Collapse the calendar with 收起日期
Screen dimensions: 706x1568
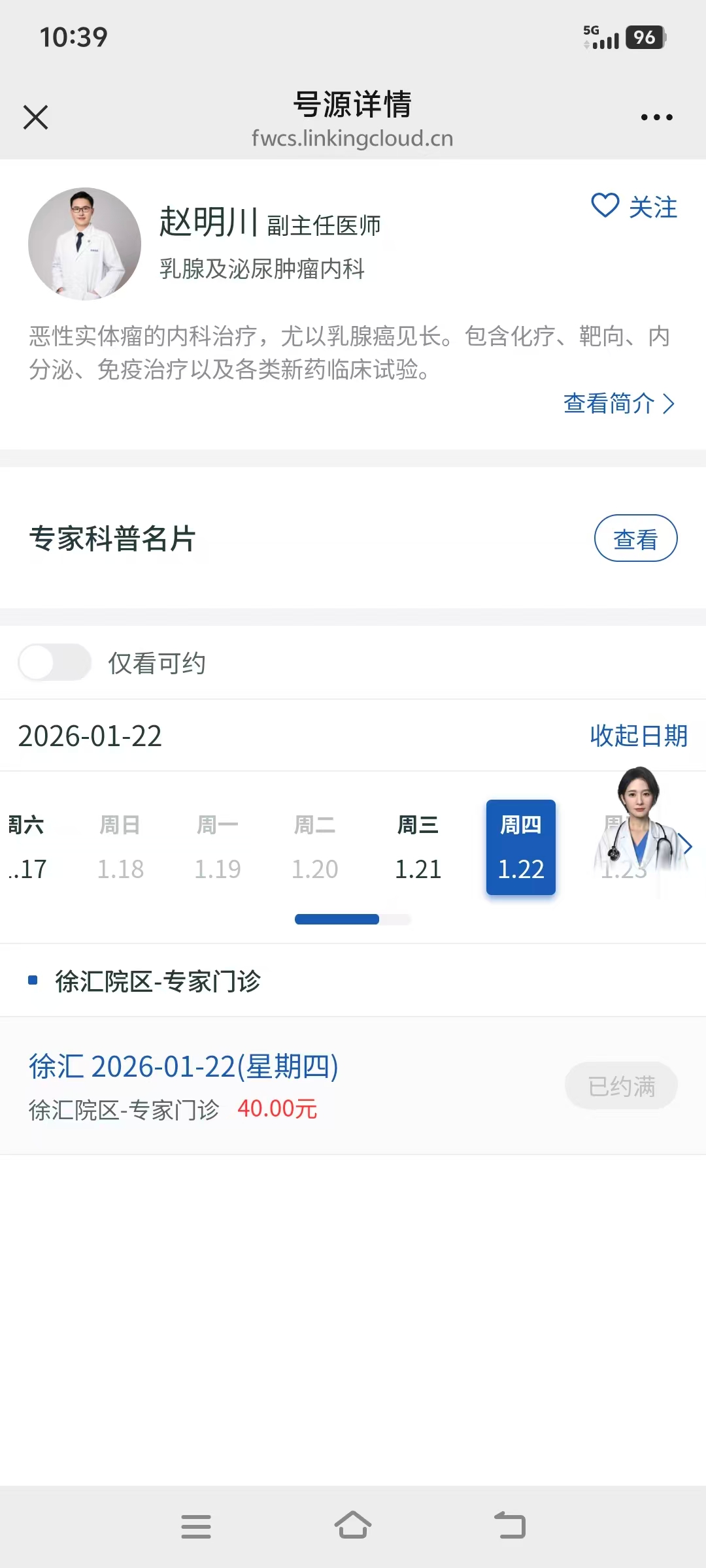point(638,736)
